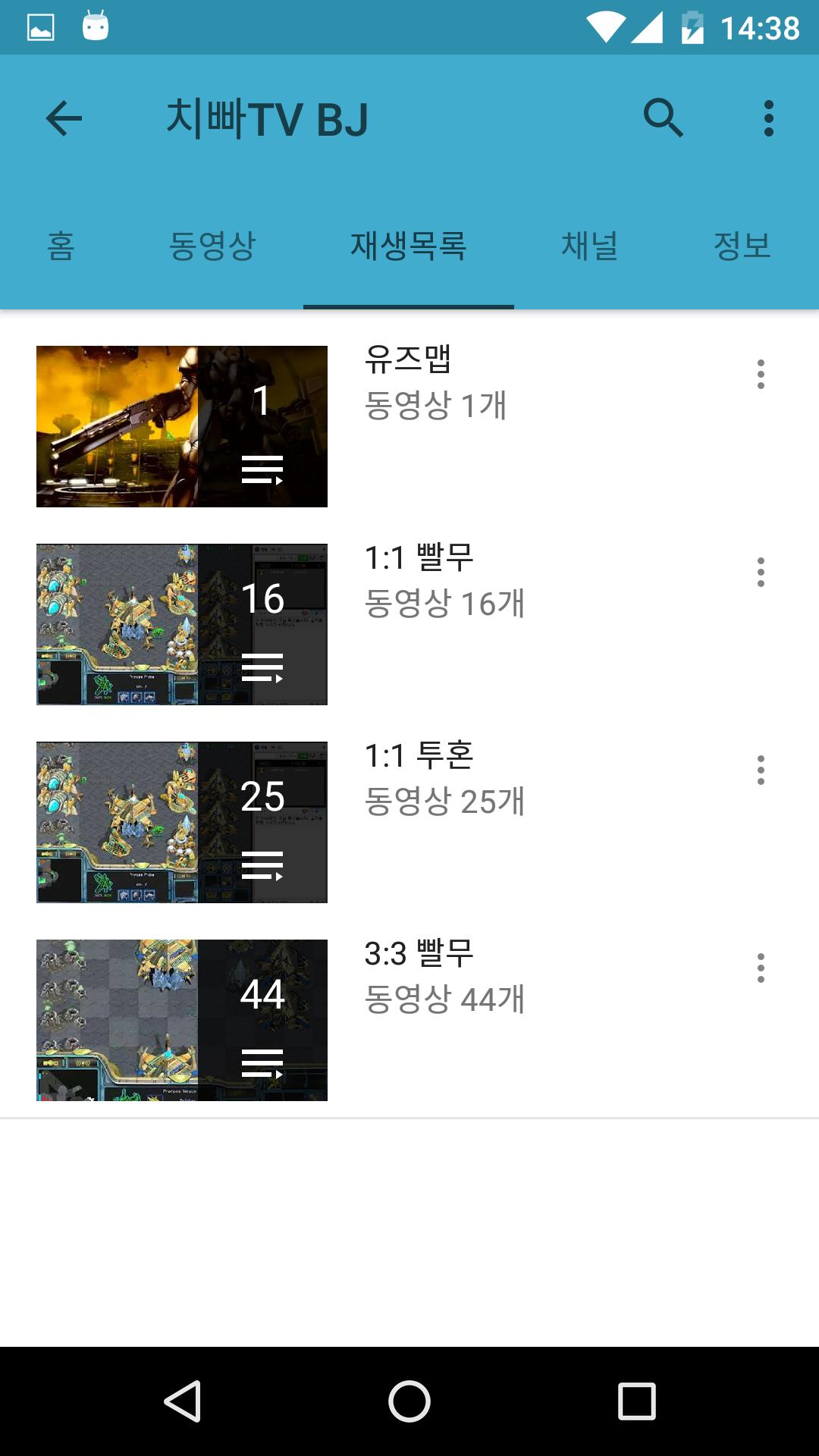Show the 정보 tab

(x=742, y=246)
